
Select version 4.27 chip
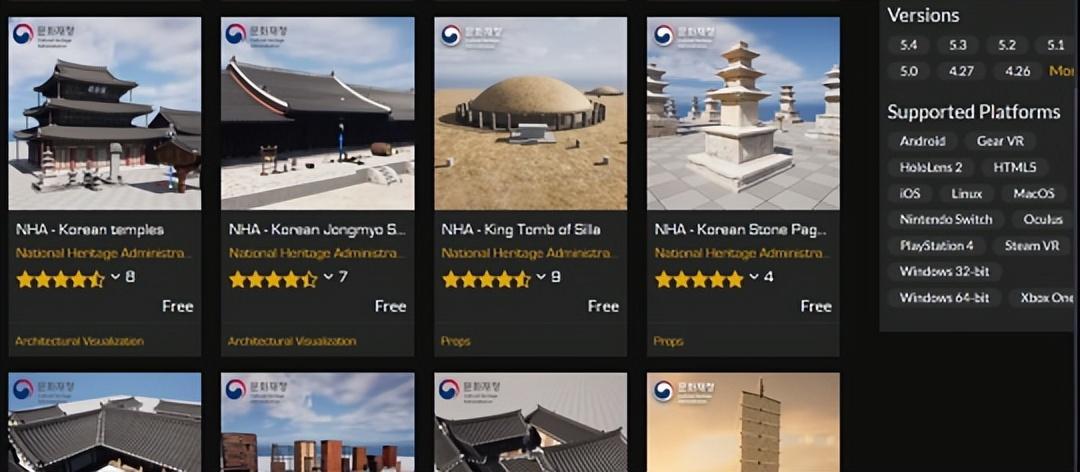click(x=961, y=71)
